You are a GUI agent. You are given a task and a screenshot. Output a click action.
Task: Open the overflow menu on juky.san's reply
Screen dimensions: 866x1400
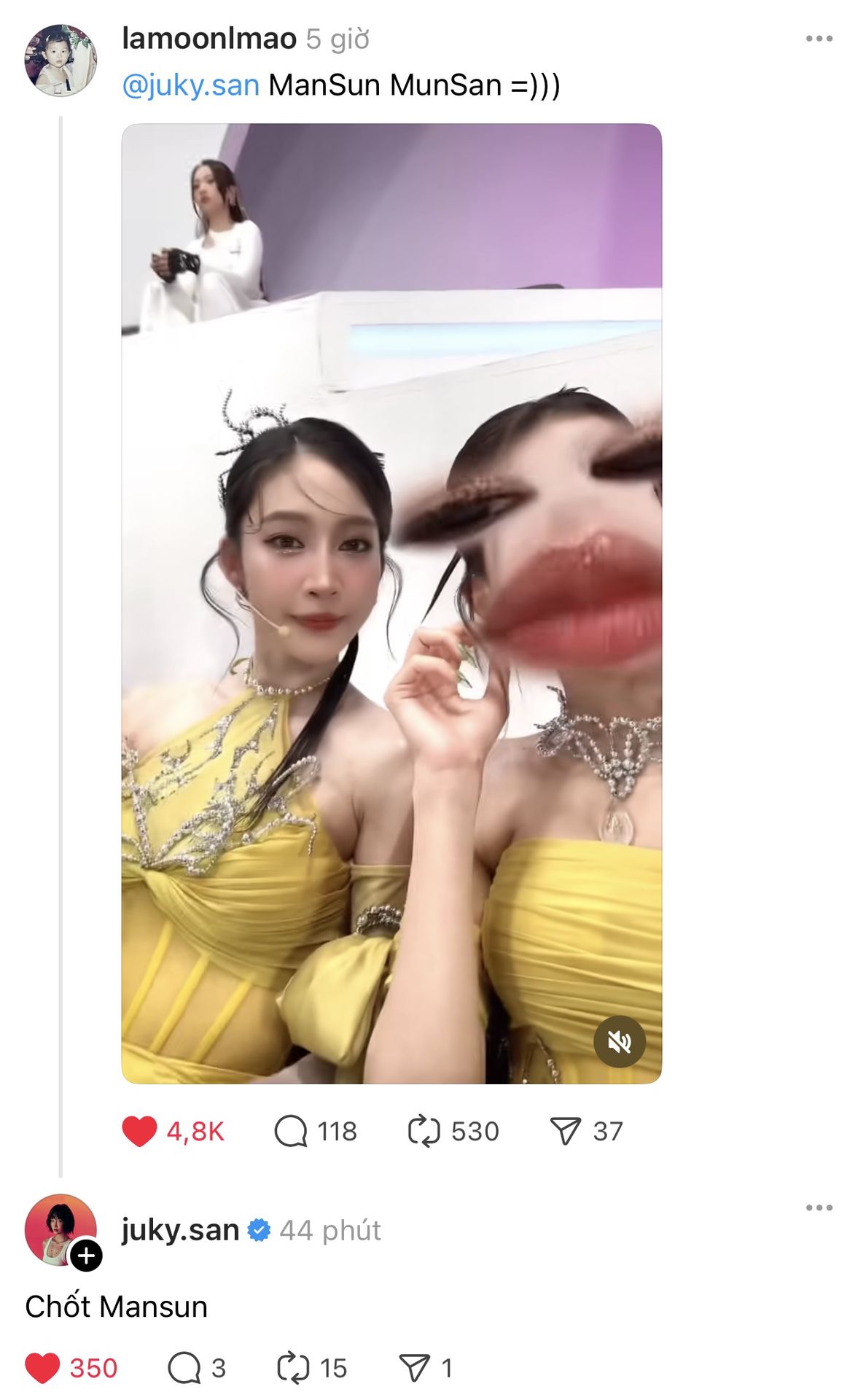819,1208
